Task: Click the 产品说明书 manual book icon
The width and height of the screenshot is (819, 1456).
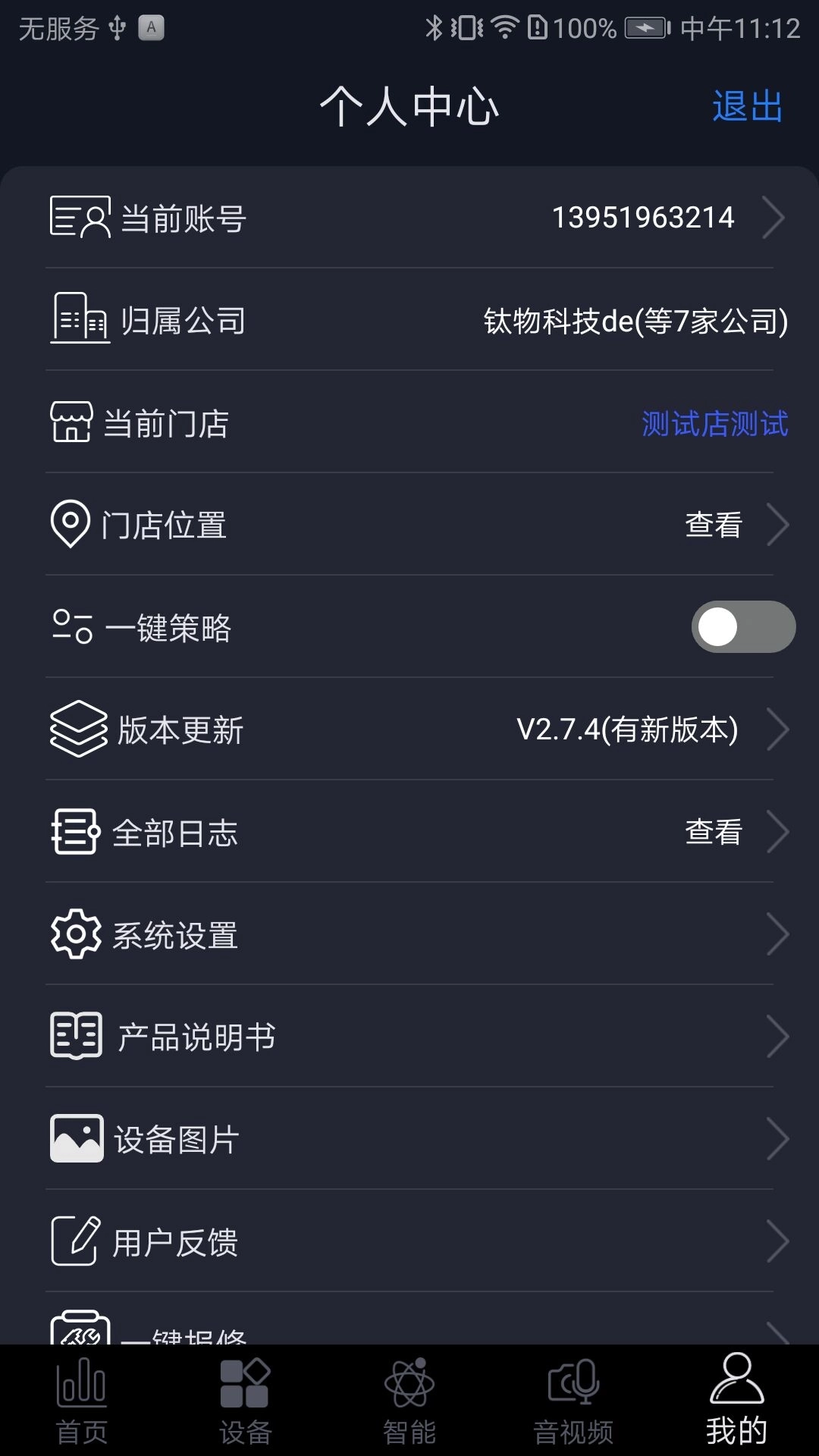Action: pyautogui.click(x=75, y=1037)
